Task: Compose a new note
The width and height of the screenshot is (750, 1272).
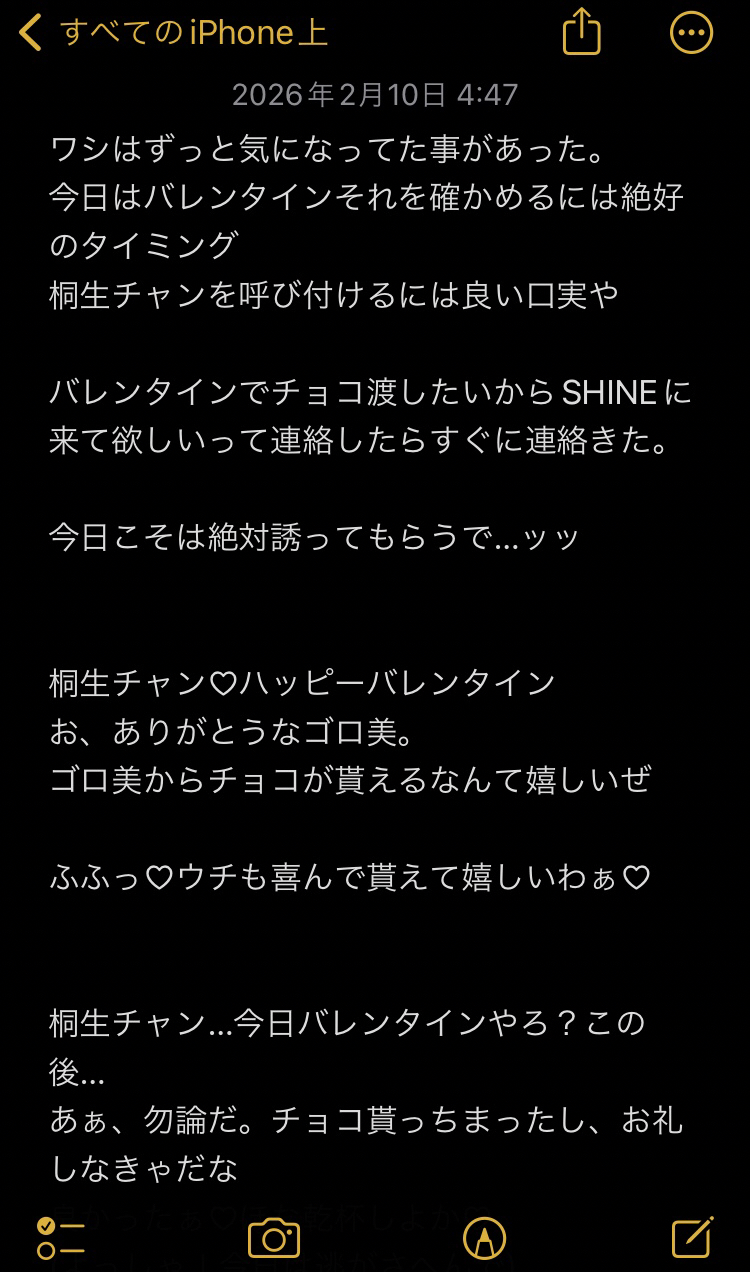Action: [692, 1238]
